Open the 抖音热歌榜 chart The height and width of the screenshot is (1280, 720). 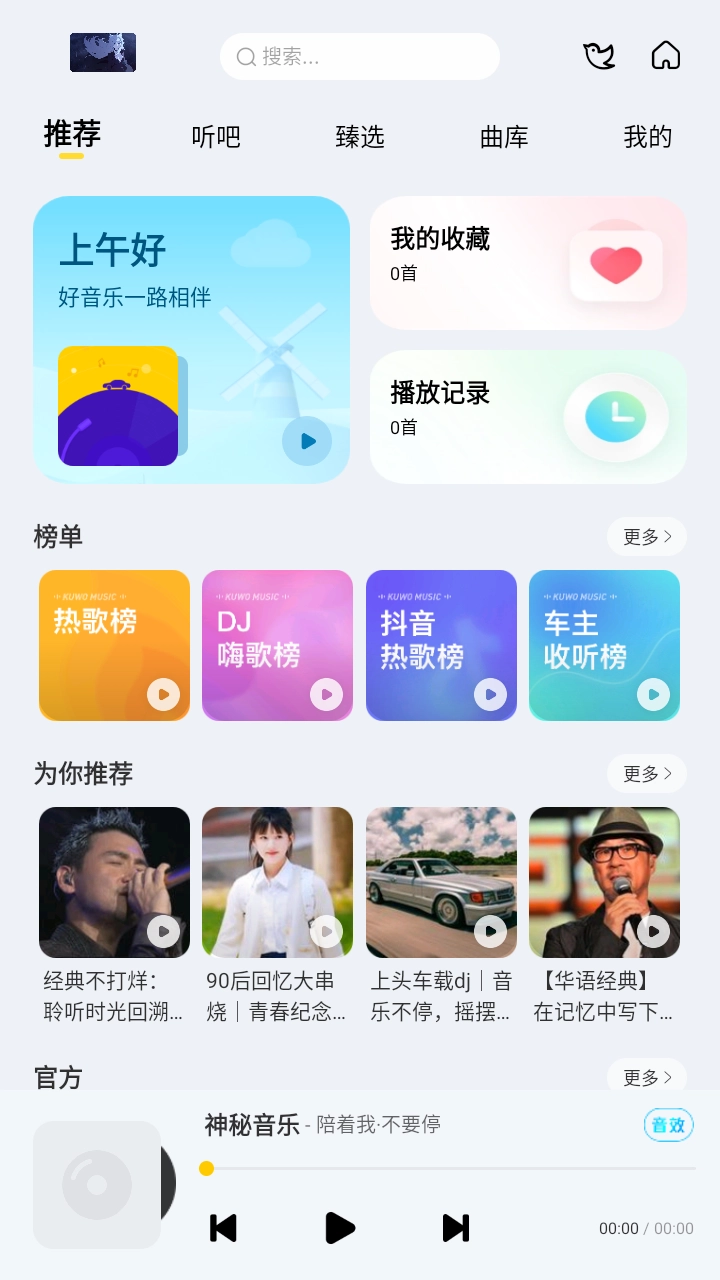[x=441, y=645]
